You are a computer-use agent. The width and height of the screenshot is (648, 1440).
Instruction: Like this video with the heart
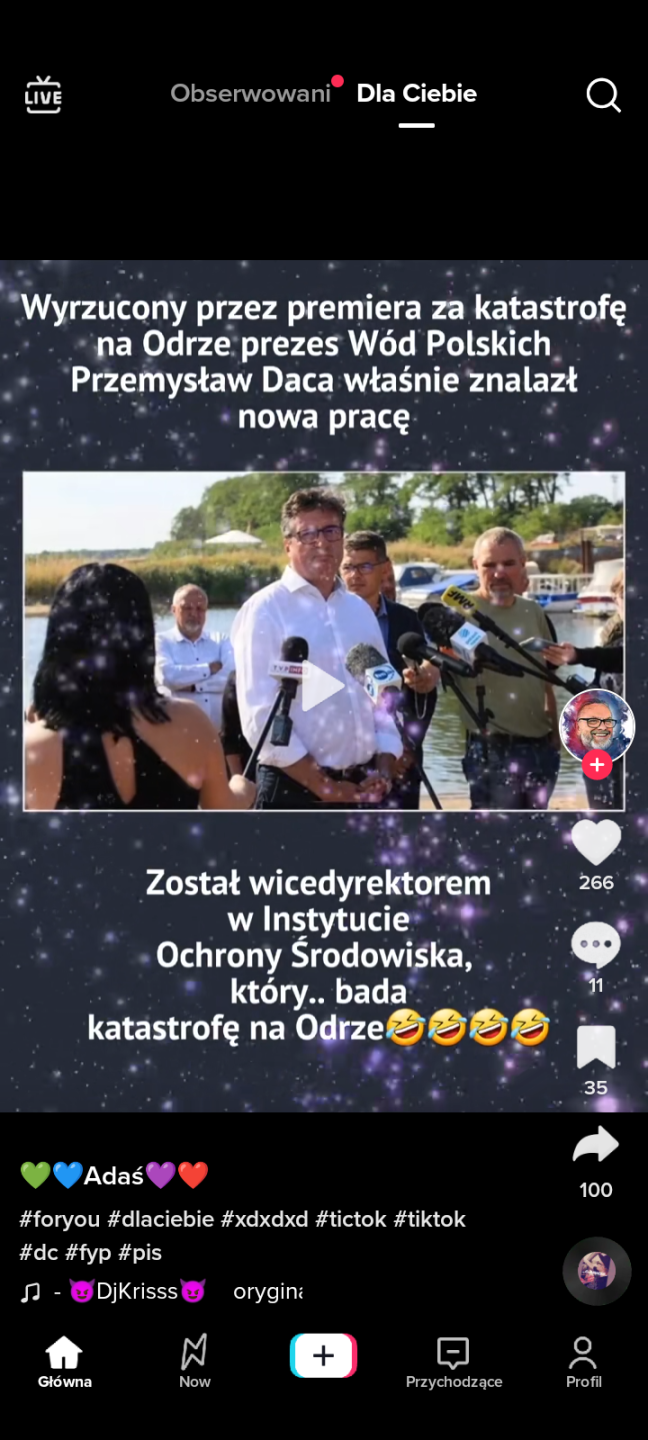tap(596, 843)
